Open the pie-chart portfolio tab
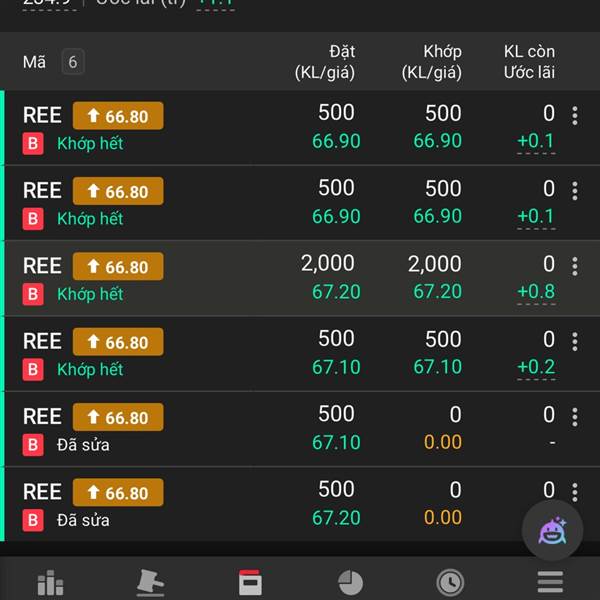The height and width of the screenshot is (600, 600). pyautogui.click(x=350, y=582)
